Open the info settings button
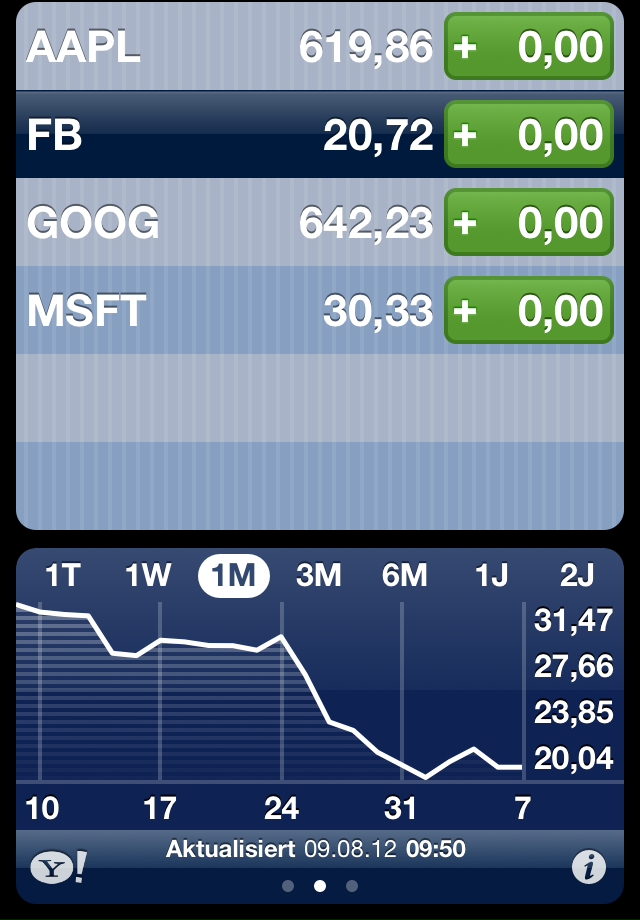Screen dimensions: 640x920 (x=588, y=866)
